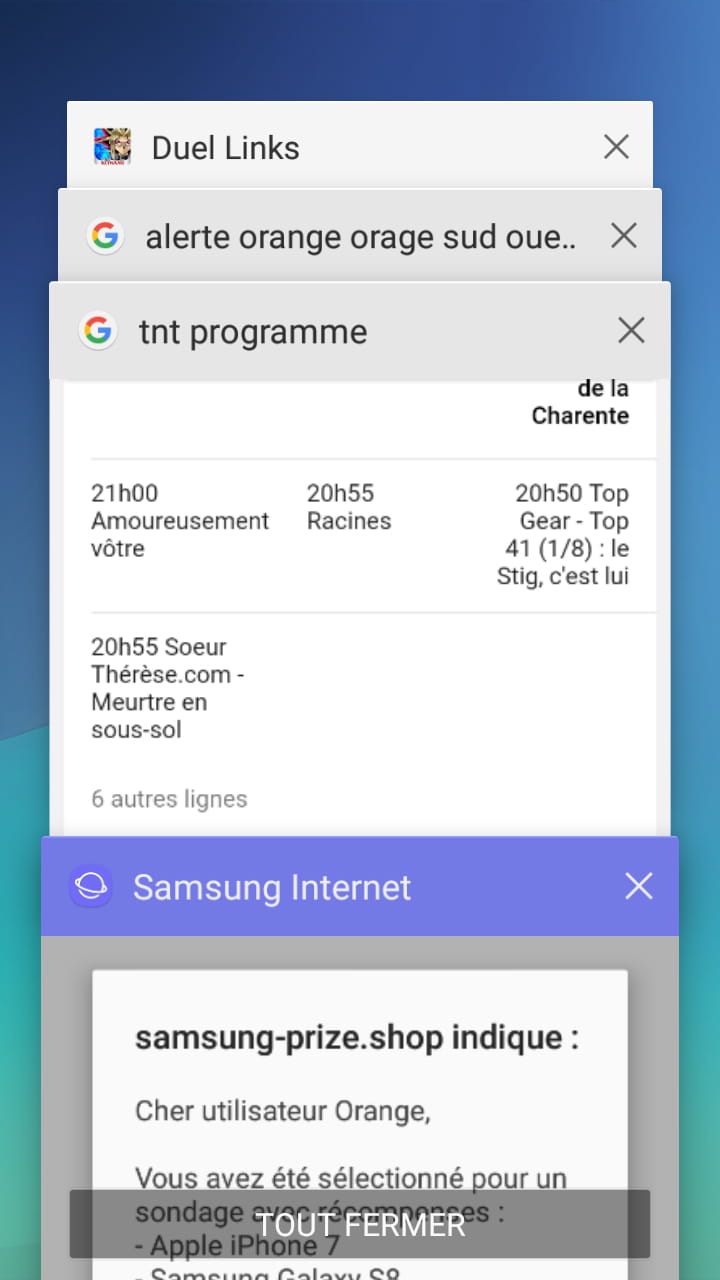This screenshot has height=1280, width=720.
Task: Dismiss the alerte orange orage card
Action: pos(623,236)
